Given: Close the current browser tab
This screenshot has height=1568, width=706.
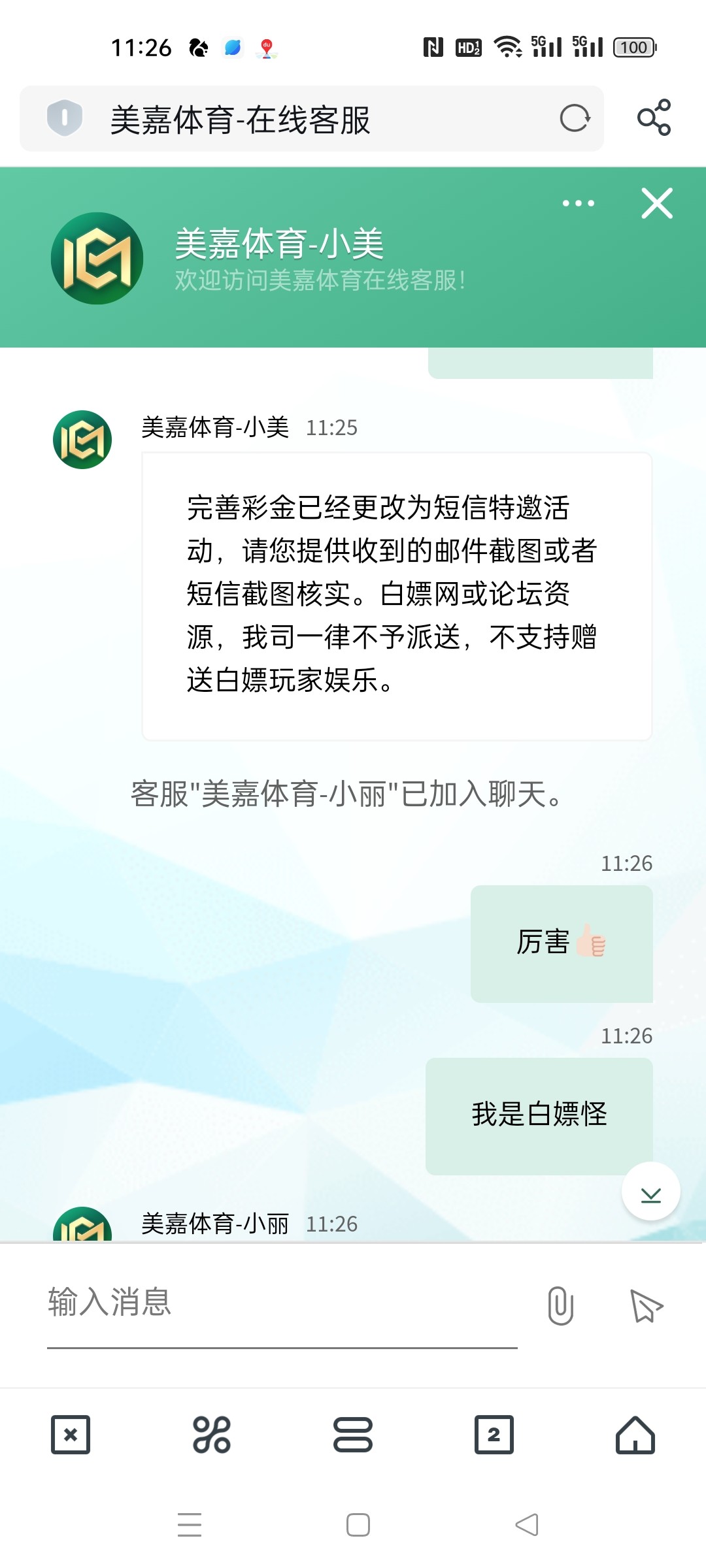Looking at the screenshot, I should [71, 1435].
